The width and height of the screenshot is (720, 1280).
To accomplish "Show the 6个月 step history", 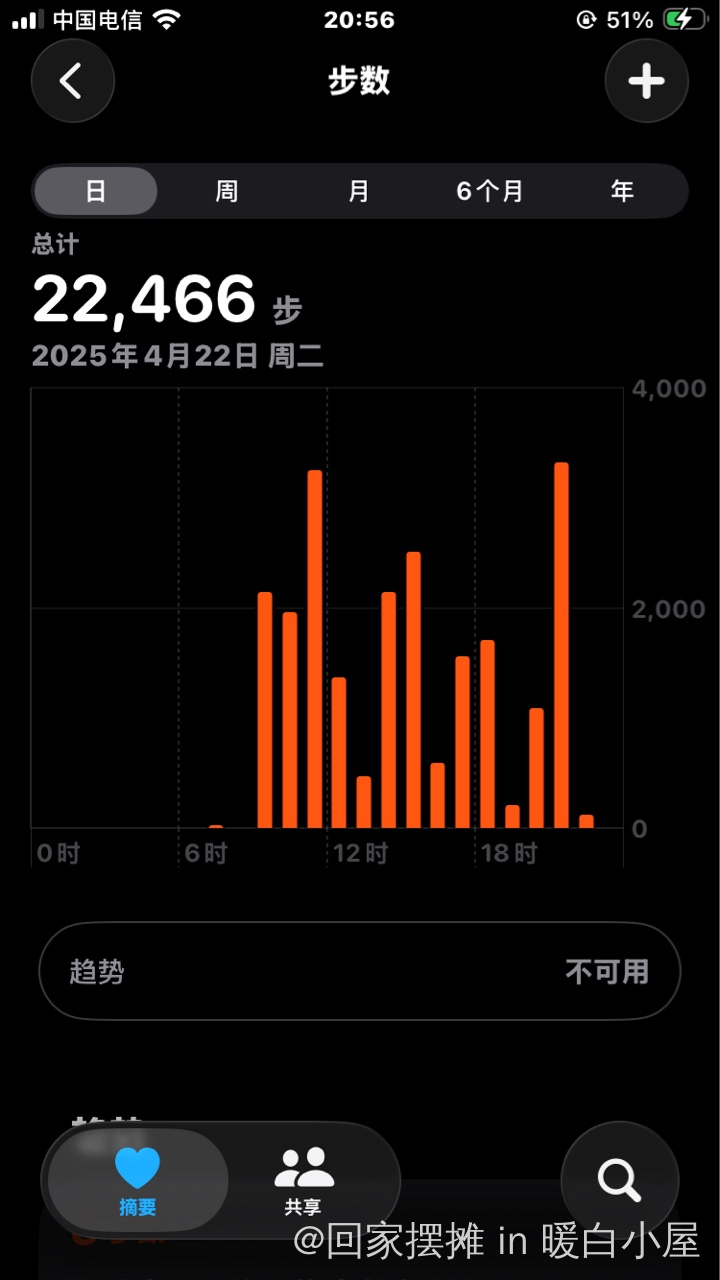I will [x=490, y=191].
